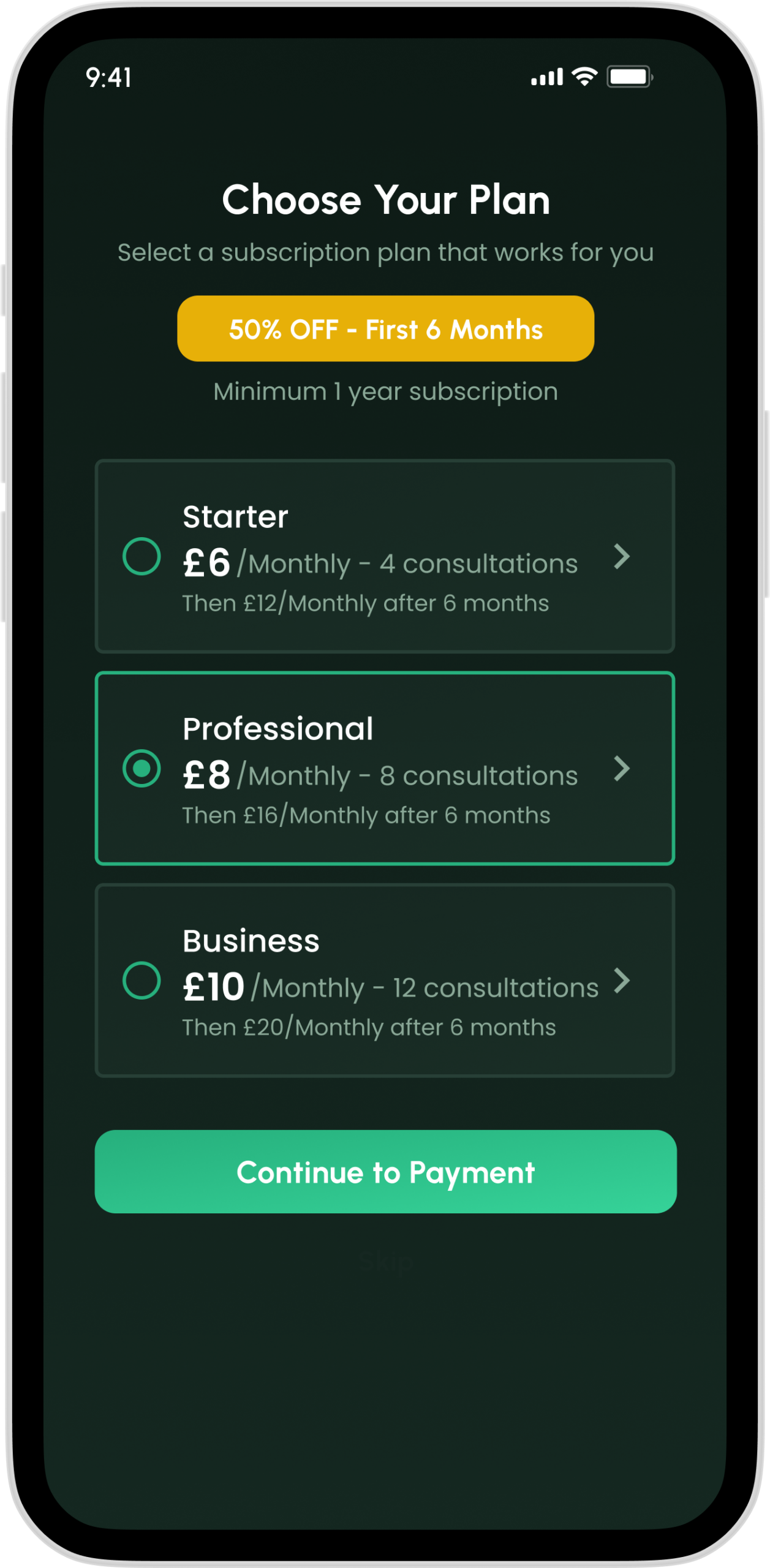The width and height of the screenshot is (770, 1568).
Task: Tap Continue to Payment
Action: 385,1172
